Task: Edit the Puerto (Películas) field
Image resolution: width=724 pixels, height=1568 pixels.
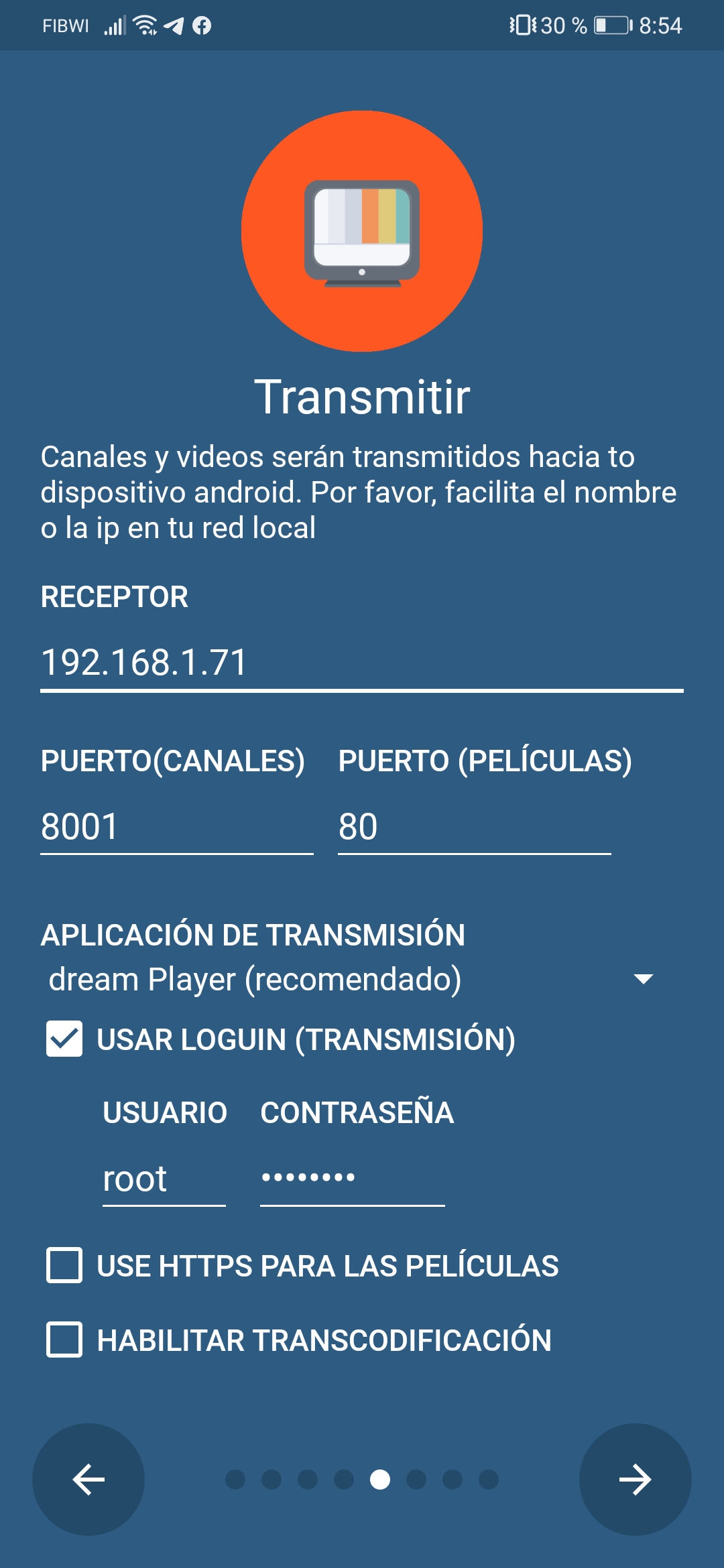Action: pyautogui.click(x=473, y=827)
